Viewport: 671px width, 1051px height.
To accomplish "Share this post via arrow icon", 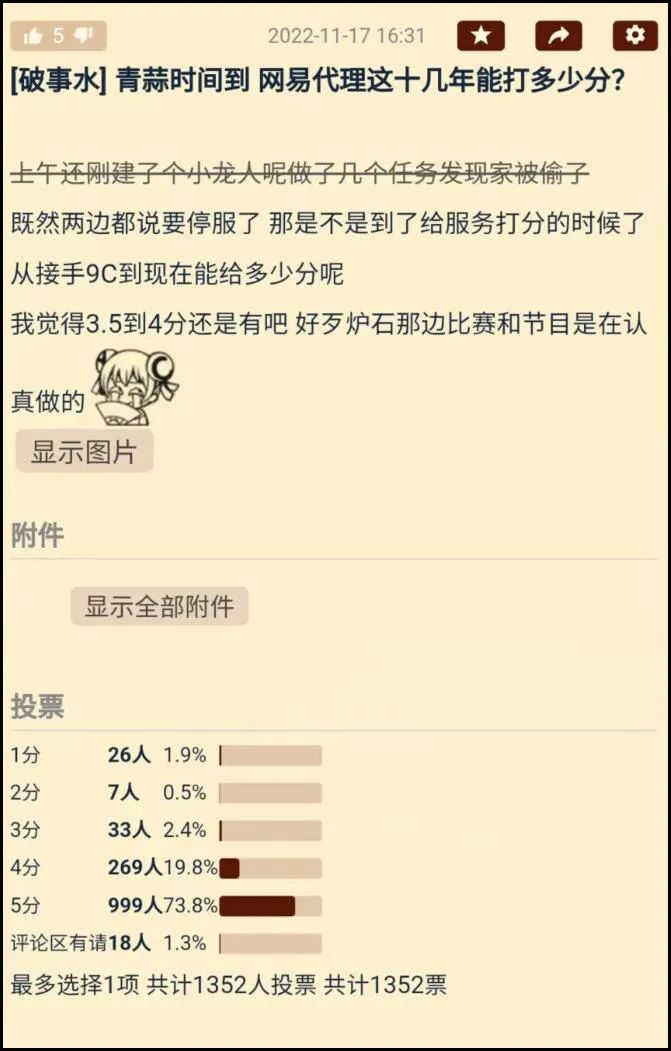I will (558, 36).
